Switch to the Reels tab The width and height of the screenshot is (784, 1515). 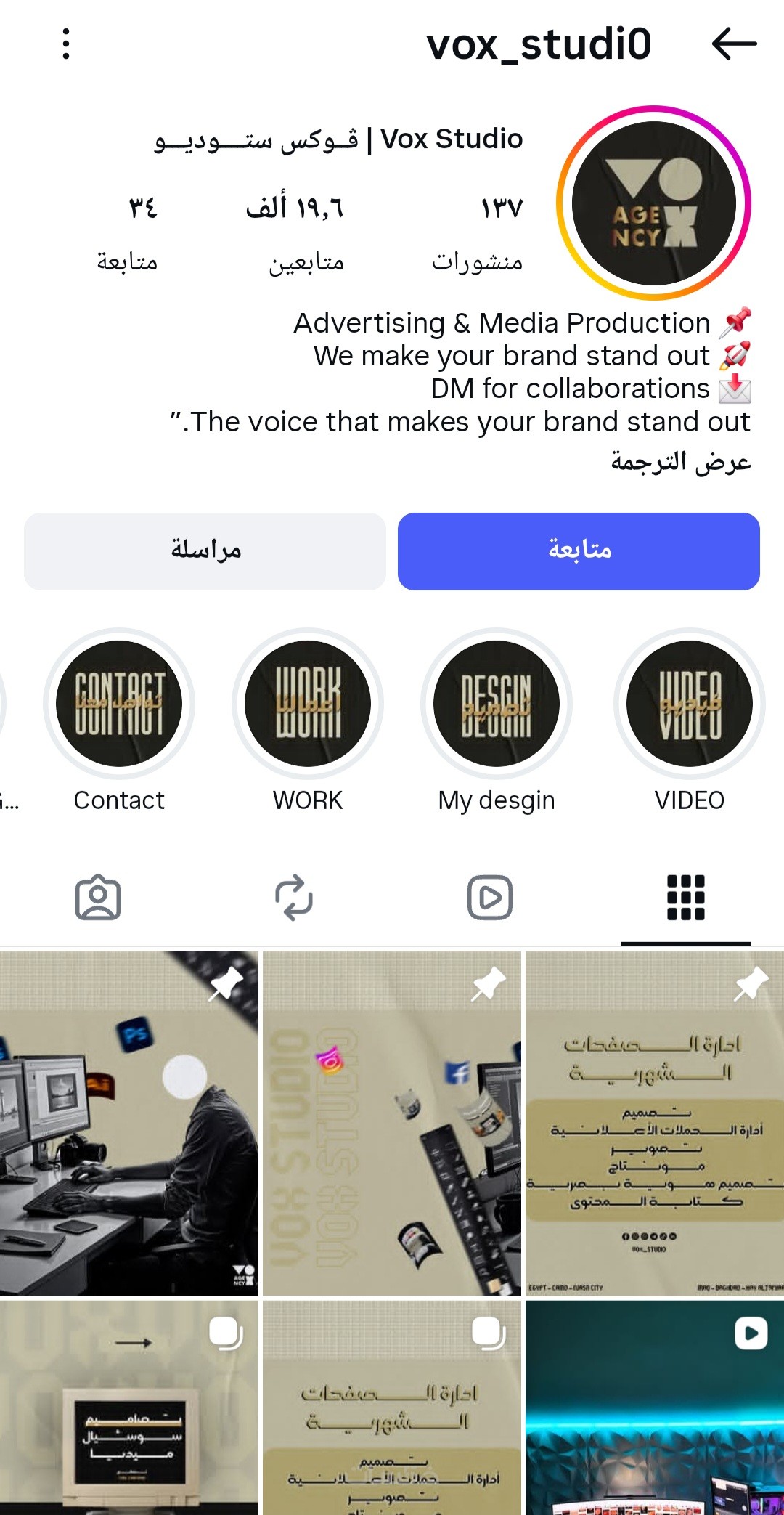(x=489, y=898)
